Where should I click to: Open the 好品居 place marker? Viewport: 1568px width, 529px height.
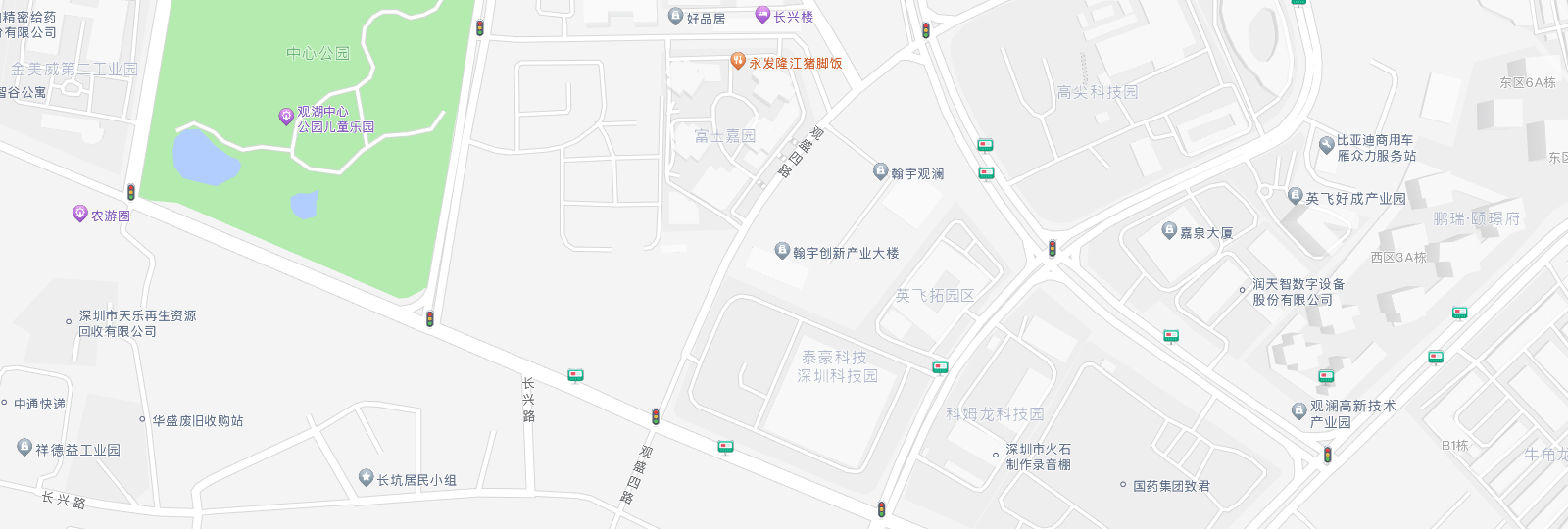tap(675, 16)
